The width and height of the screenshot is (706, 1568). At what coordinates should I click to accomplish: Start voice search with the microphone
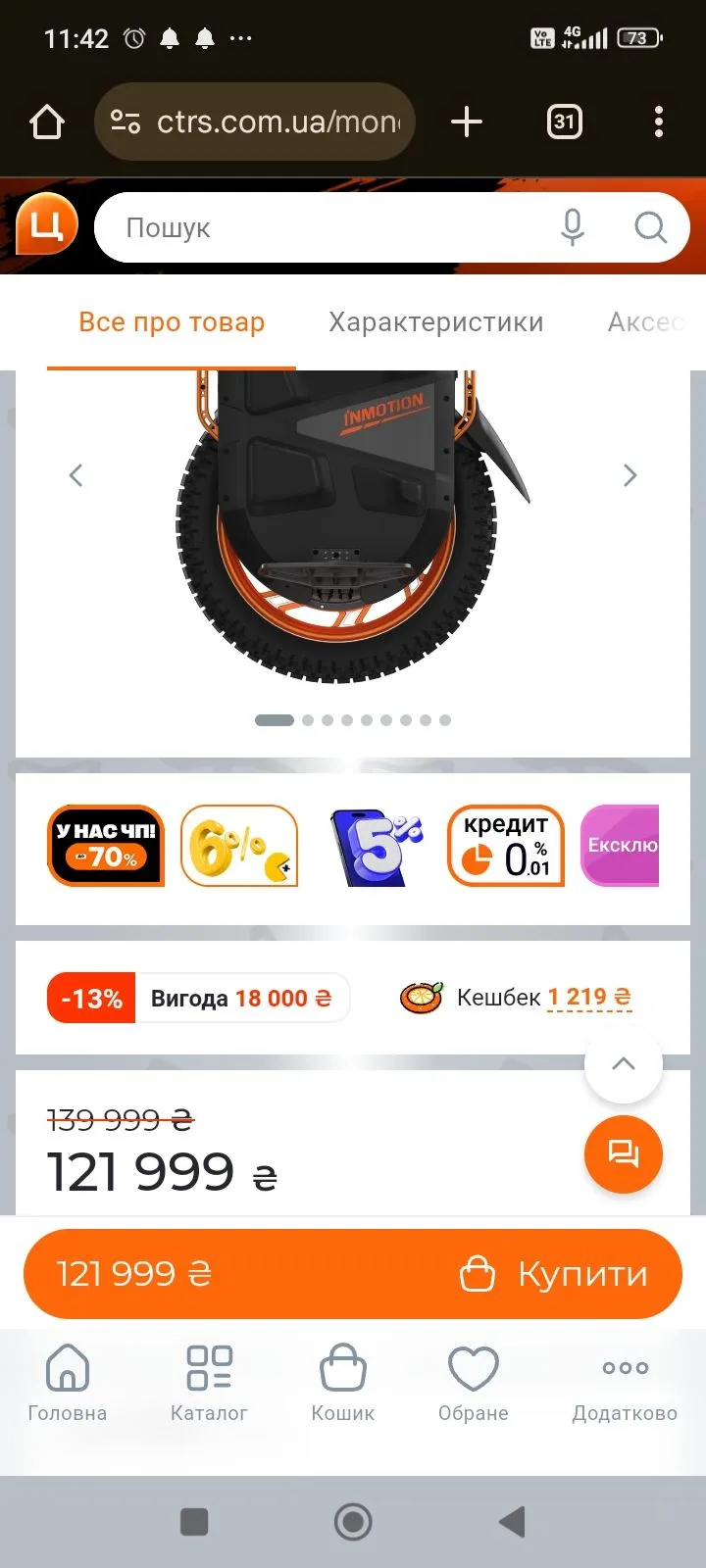573,228
